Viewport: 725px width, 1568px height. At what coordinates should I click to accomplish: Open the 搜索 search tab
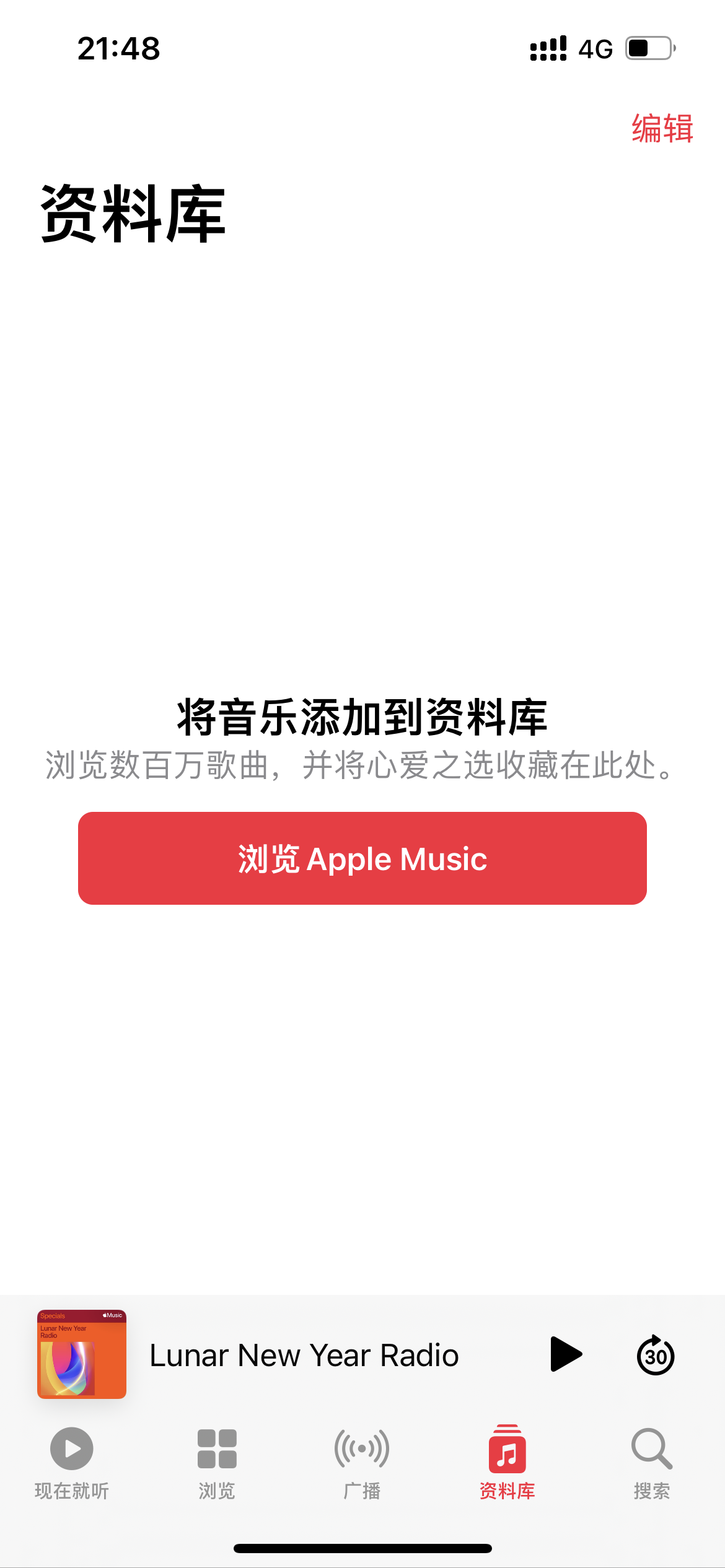click(x=652, y=1463)
